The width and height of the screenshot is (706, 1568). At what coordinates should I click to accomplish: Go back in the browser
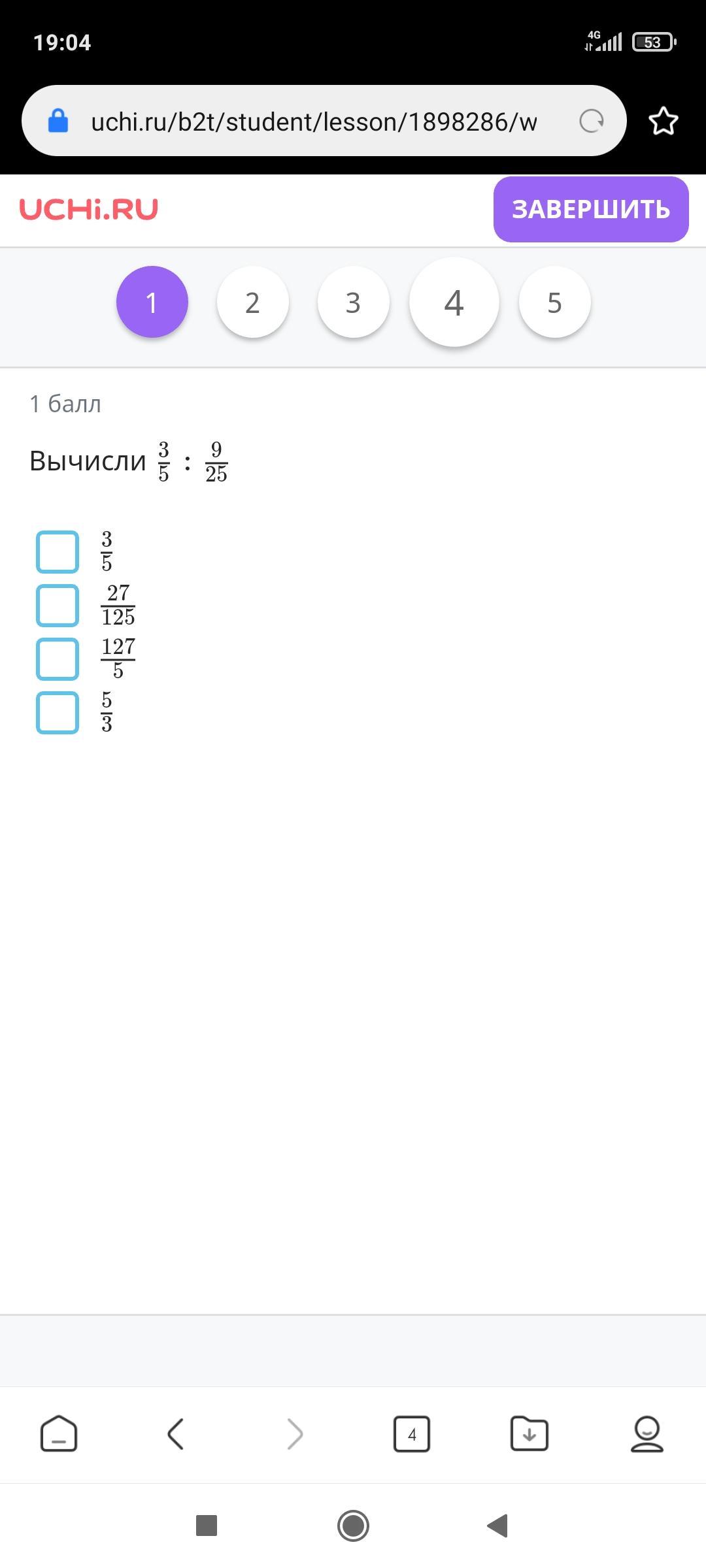point(176,1434)
